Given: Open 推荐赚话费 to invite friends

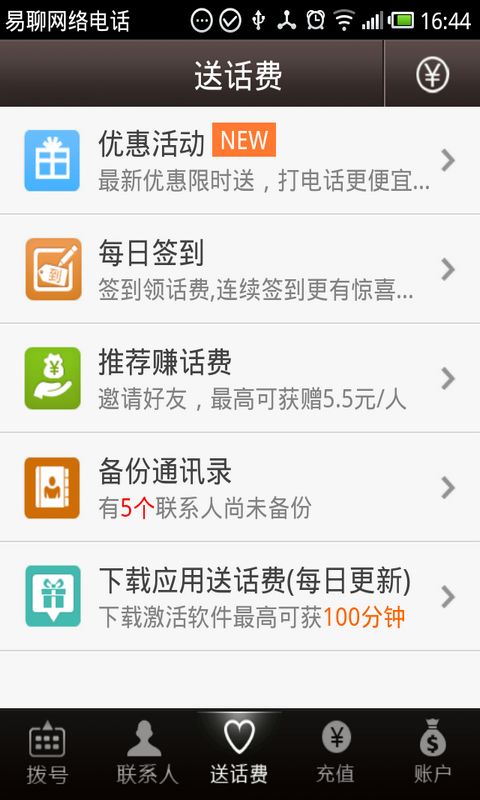Looking at the screenshot, I should 240,378.
